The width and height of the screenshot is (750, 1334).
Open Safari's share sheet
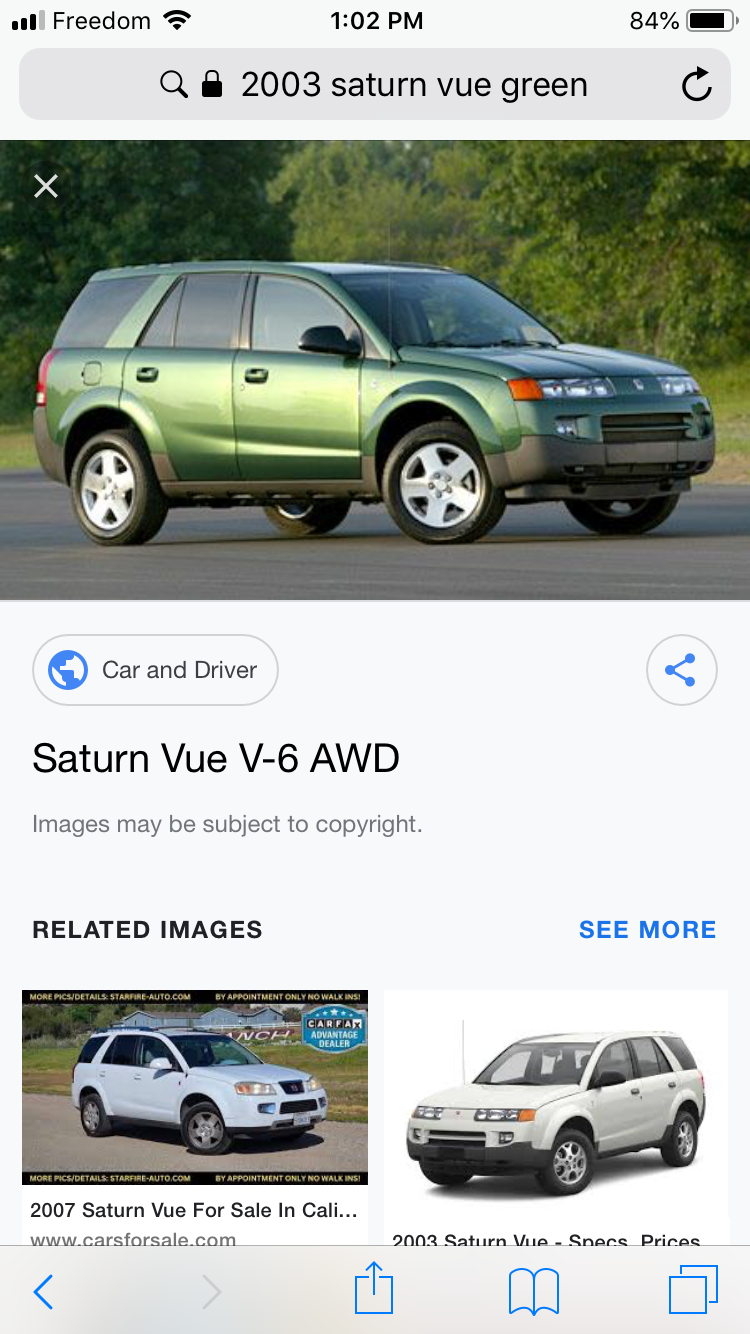point(374,1288)
